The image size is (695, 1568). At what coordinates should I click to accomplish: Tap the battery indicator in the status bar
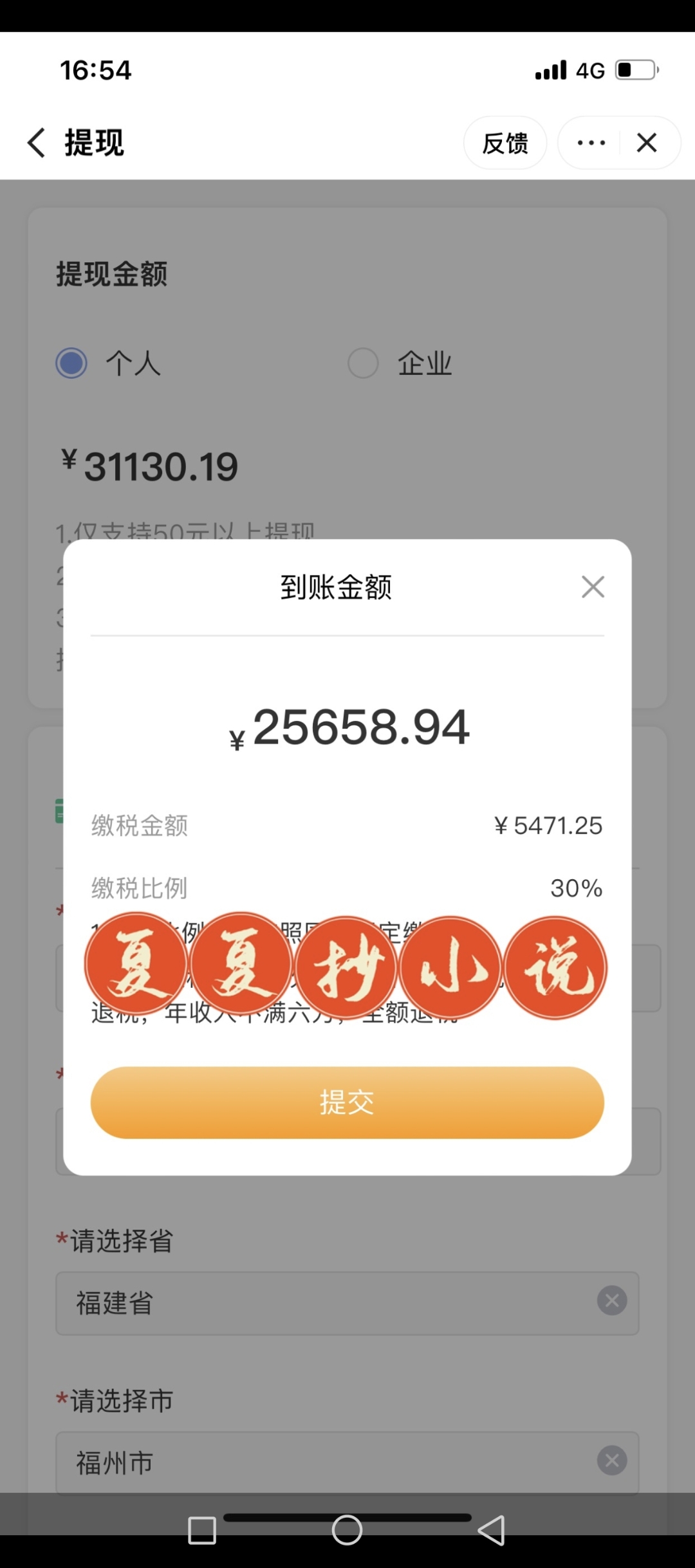coord(634,69)
